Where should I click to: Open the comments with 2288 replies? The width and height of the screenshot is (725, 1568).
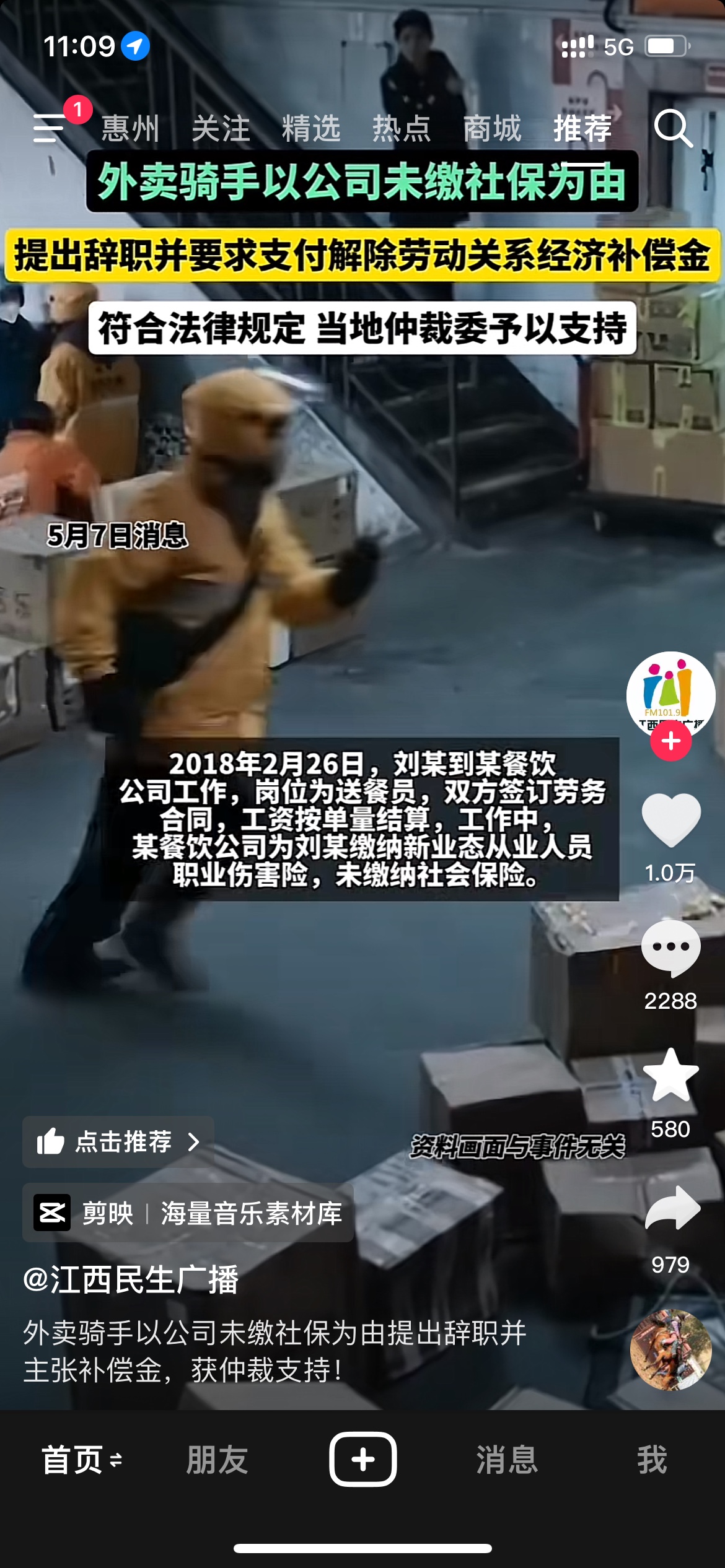pyautogui.click(x=670, y=949)
